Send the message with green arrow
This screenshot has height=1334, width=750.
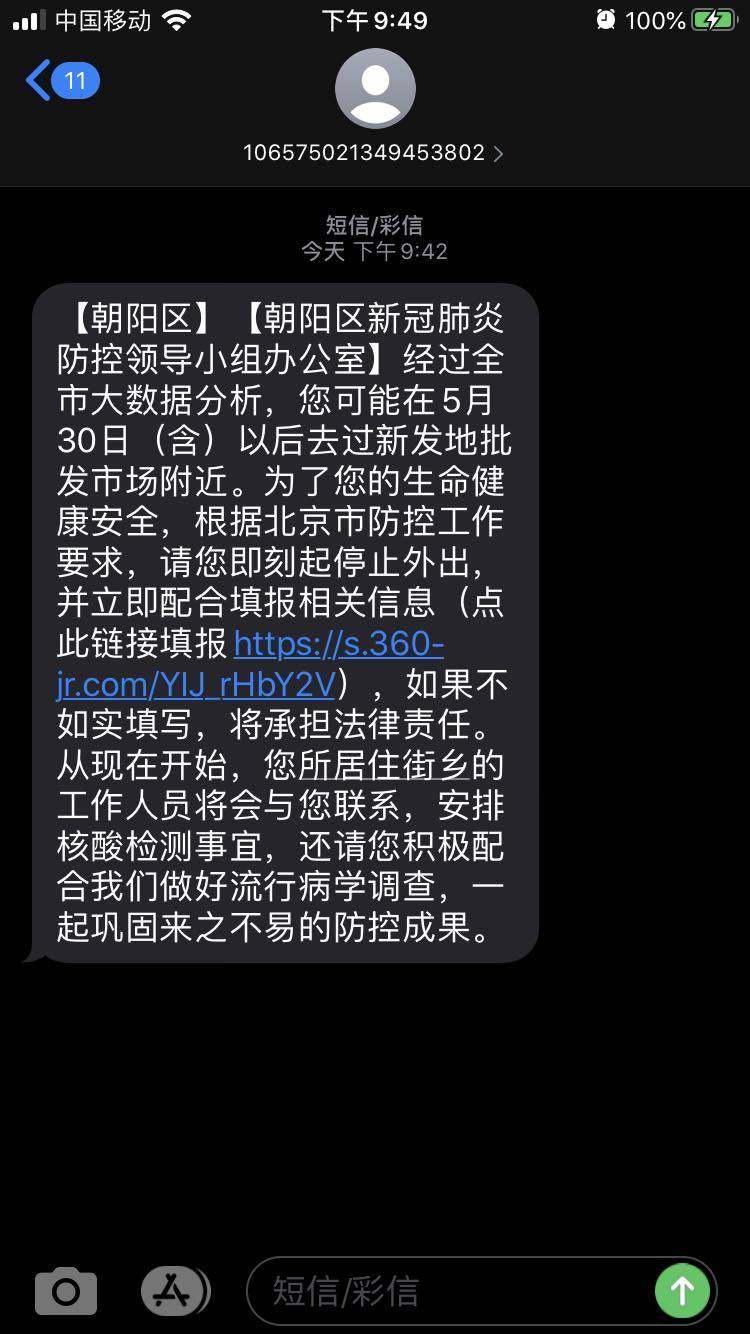[682, 1291]
